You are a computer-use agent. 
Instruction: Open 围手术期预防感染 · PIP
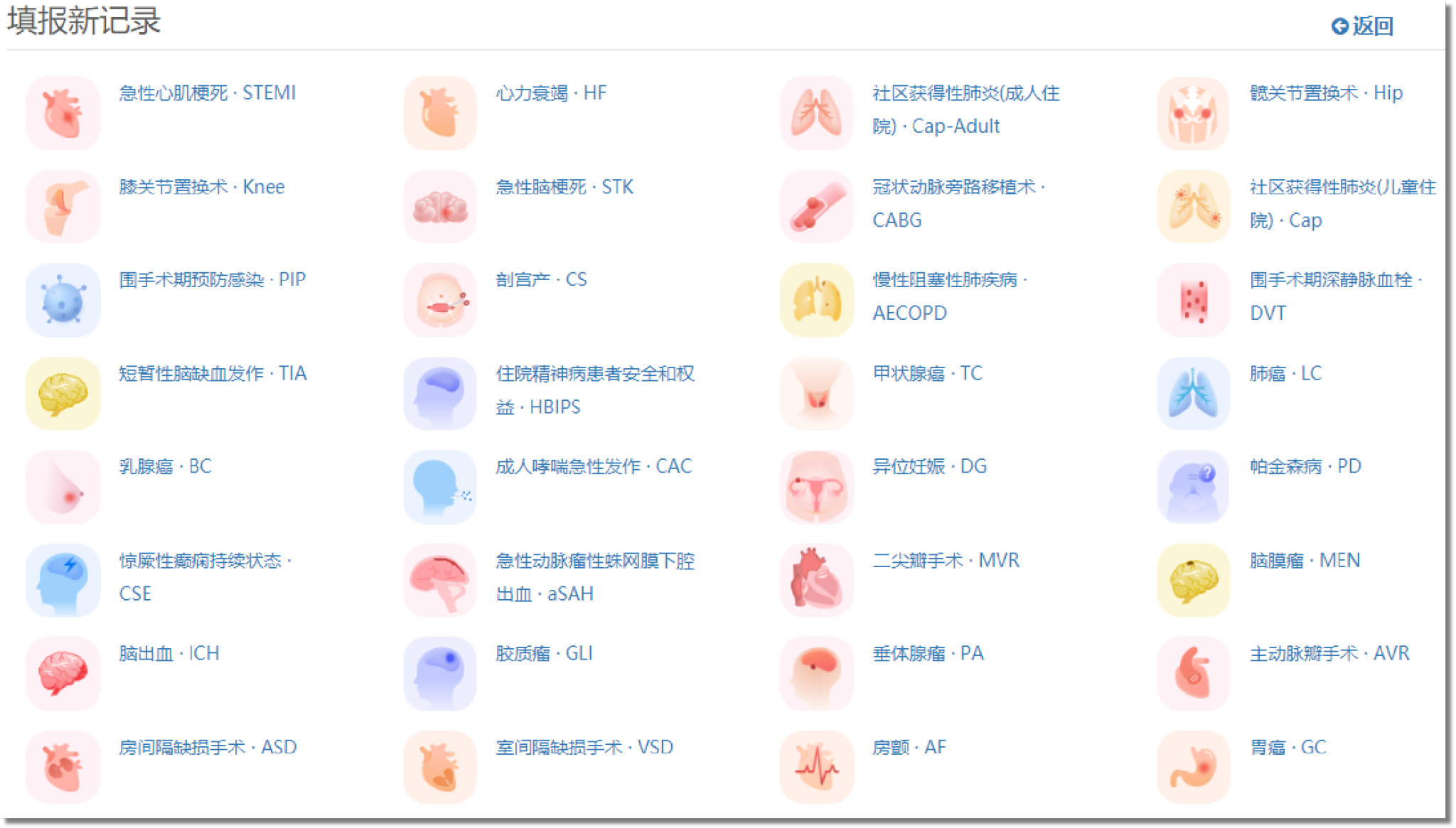(212, 280)
